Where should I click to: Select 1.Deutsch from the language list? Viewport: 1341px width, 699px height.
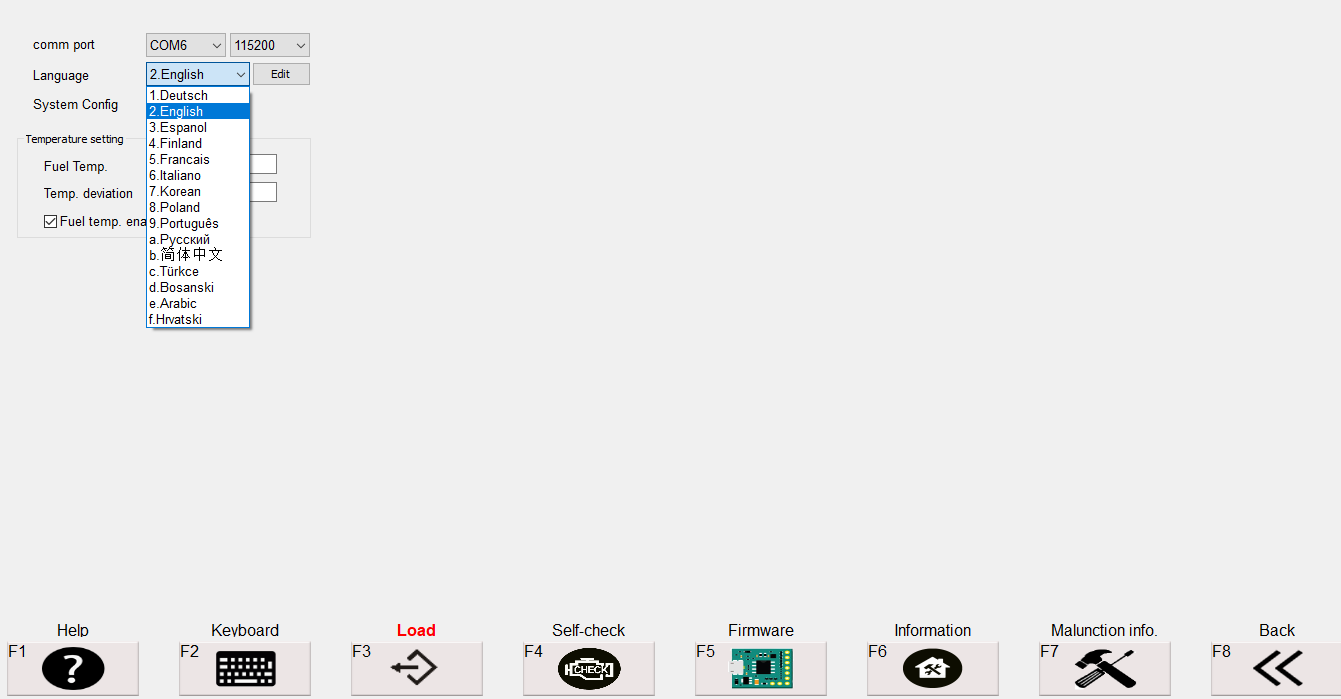197,96
